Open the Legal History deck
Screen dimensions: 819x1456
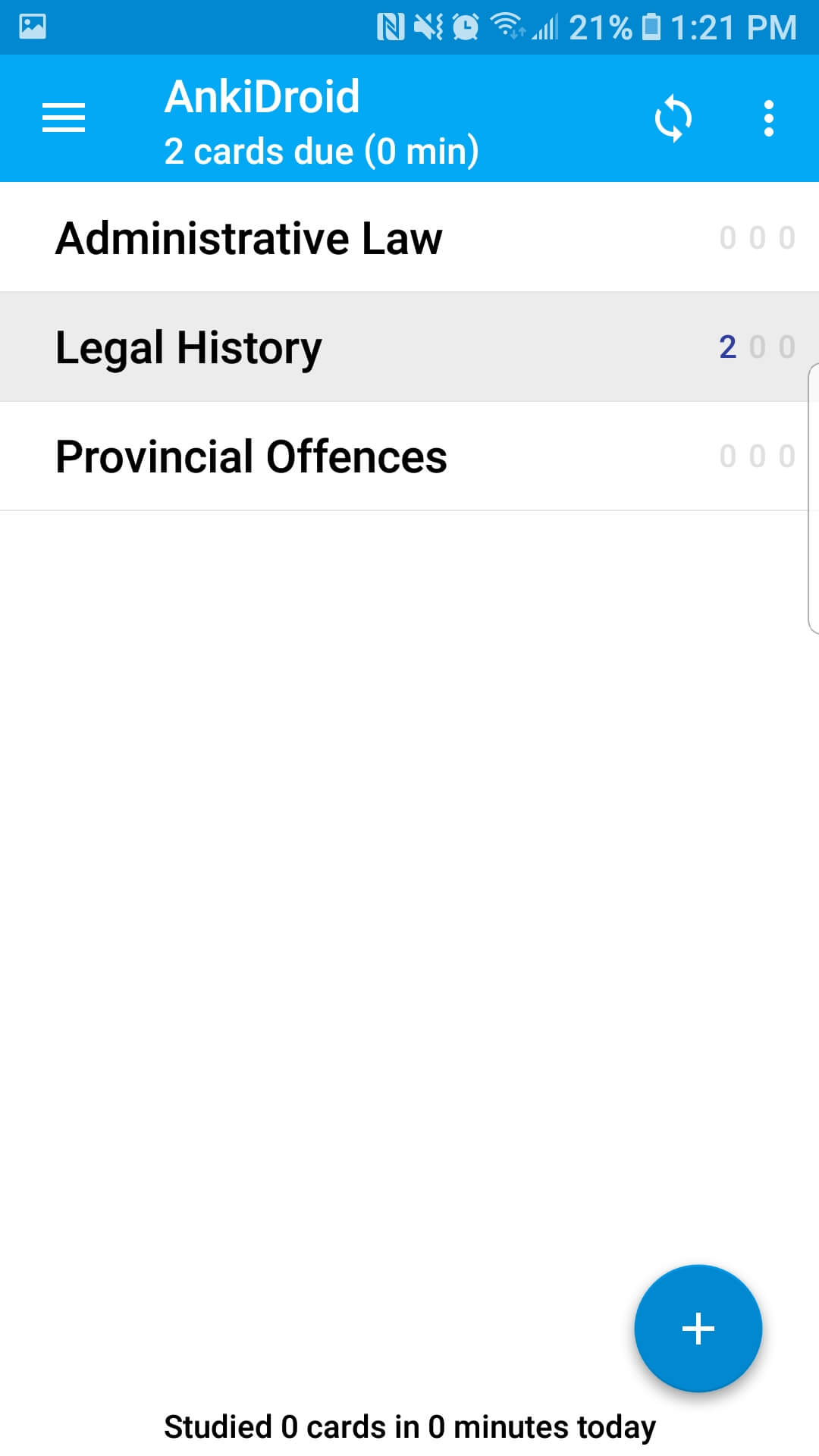409,347
